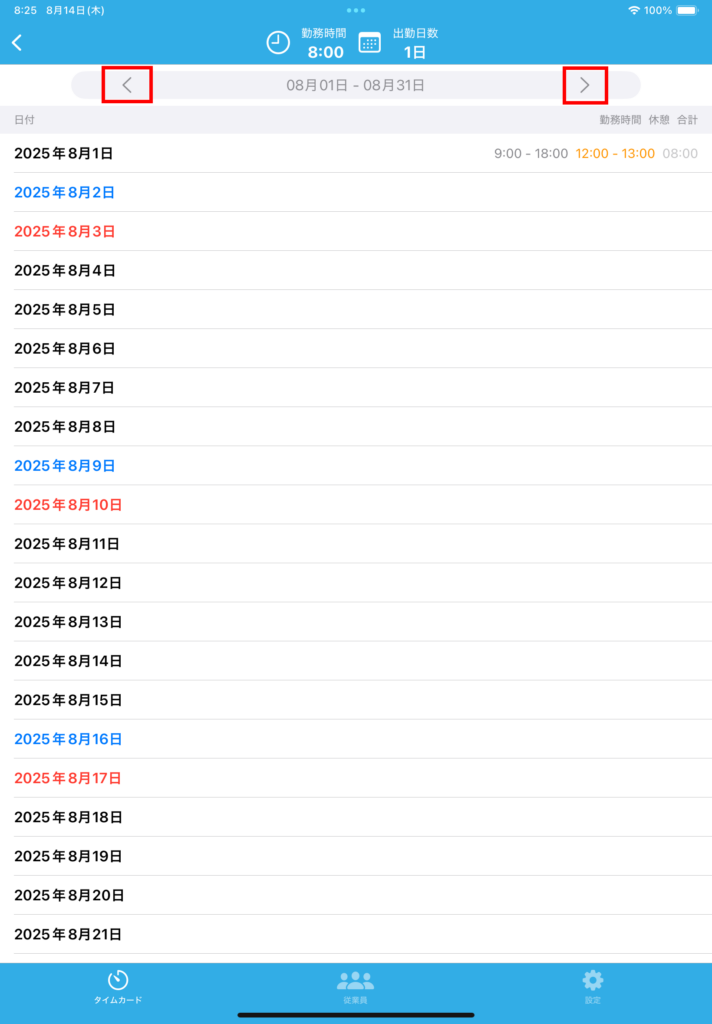Viewport: 712px width, 1024px height.
Task: Switch to the 従業員 tab
Action: [x=355, y=985]
